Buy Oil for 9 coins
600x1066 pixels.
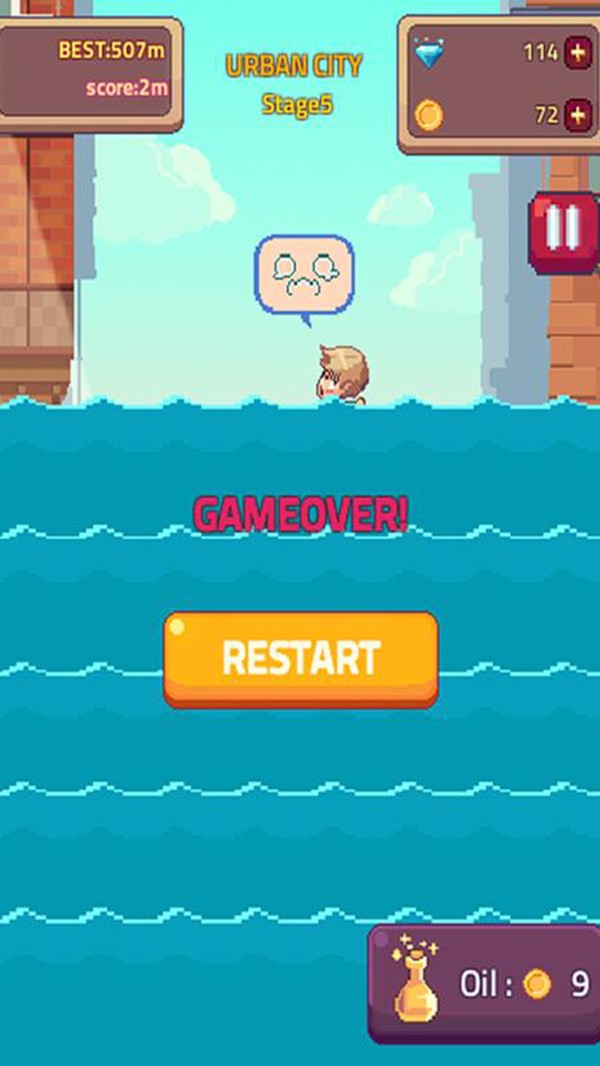(x=485, y=984)
